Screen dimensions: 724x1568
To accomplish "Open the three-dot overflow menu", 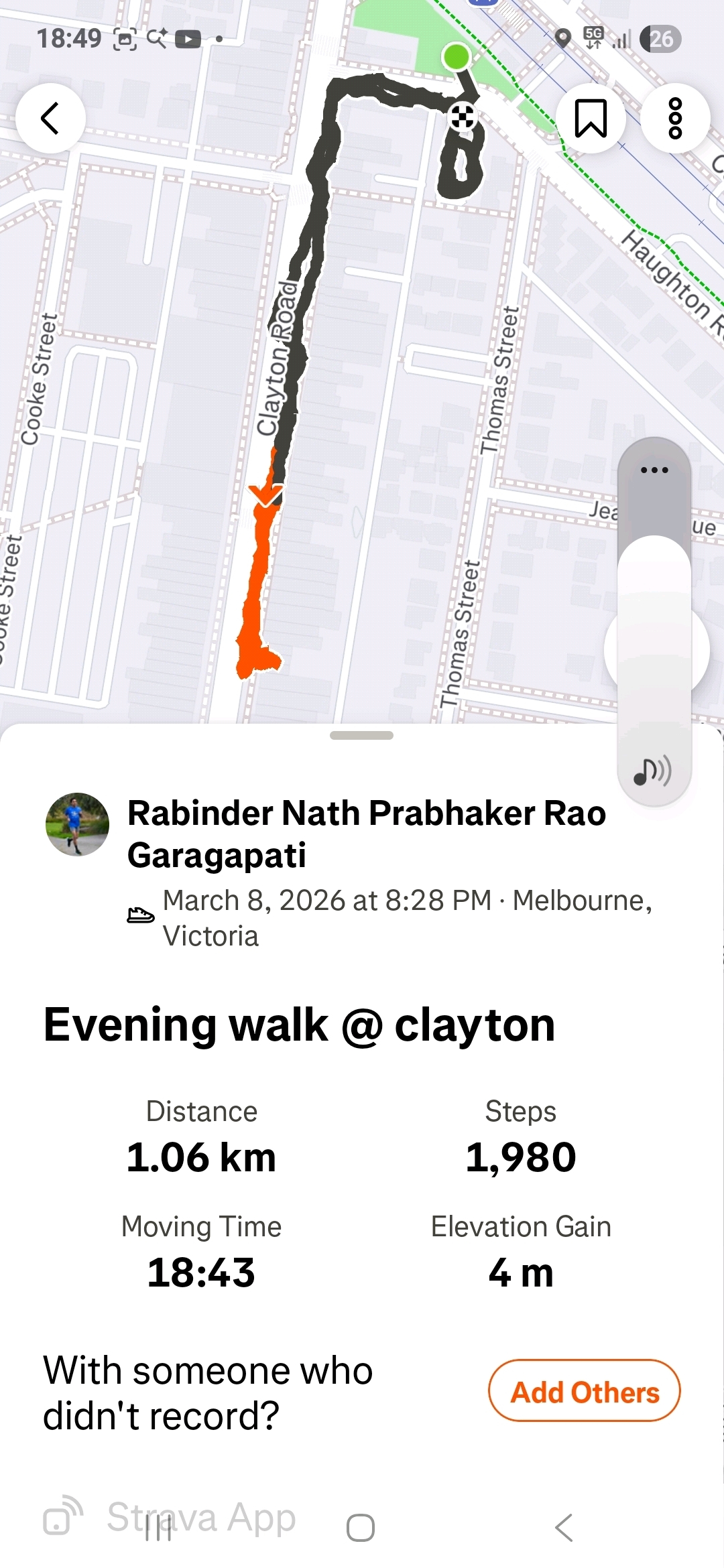I will pyautogui.click(x=675, y=119).
